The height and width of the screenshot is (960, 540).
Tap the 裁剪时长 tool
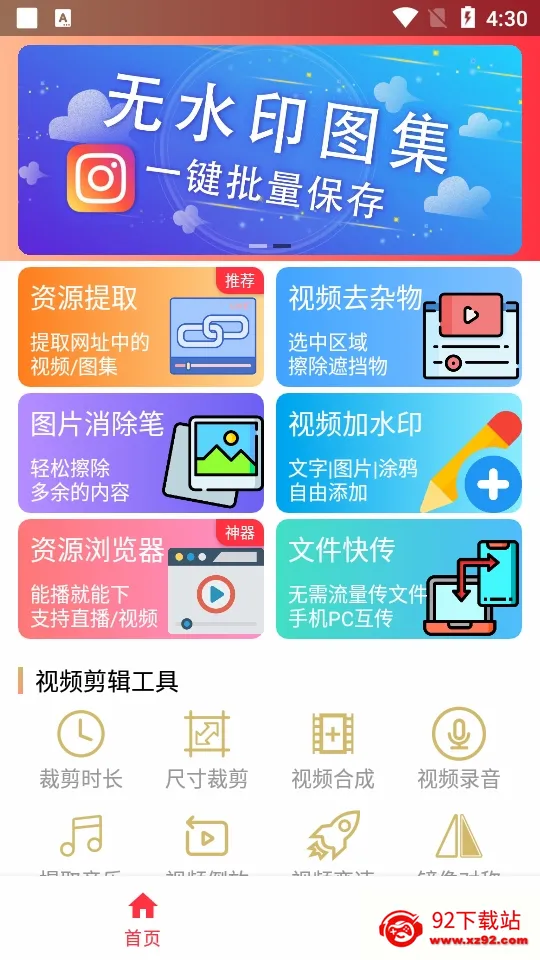[x=81, y=749]
